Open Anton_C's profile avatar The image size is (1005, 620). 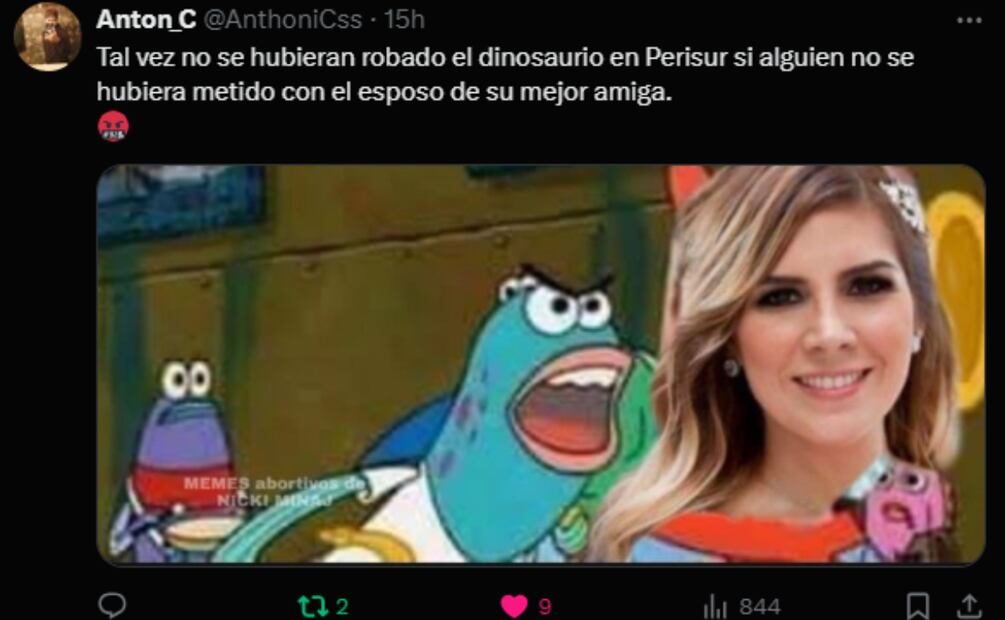point(47,37)
